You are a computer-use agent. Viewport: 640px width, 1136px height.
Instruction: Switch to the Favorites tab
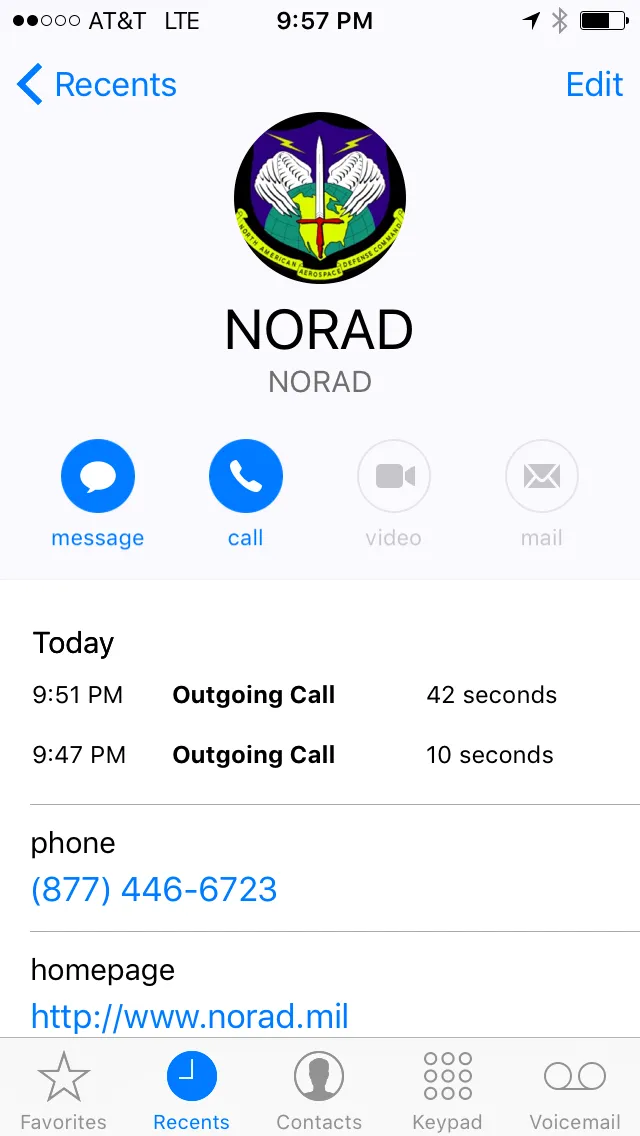63,1090
